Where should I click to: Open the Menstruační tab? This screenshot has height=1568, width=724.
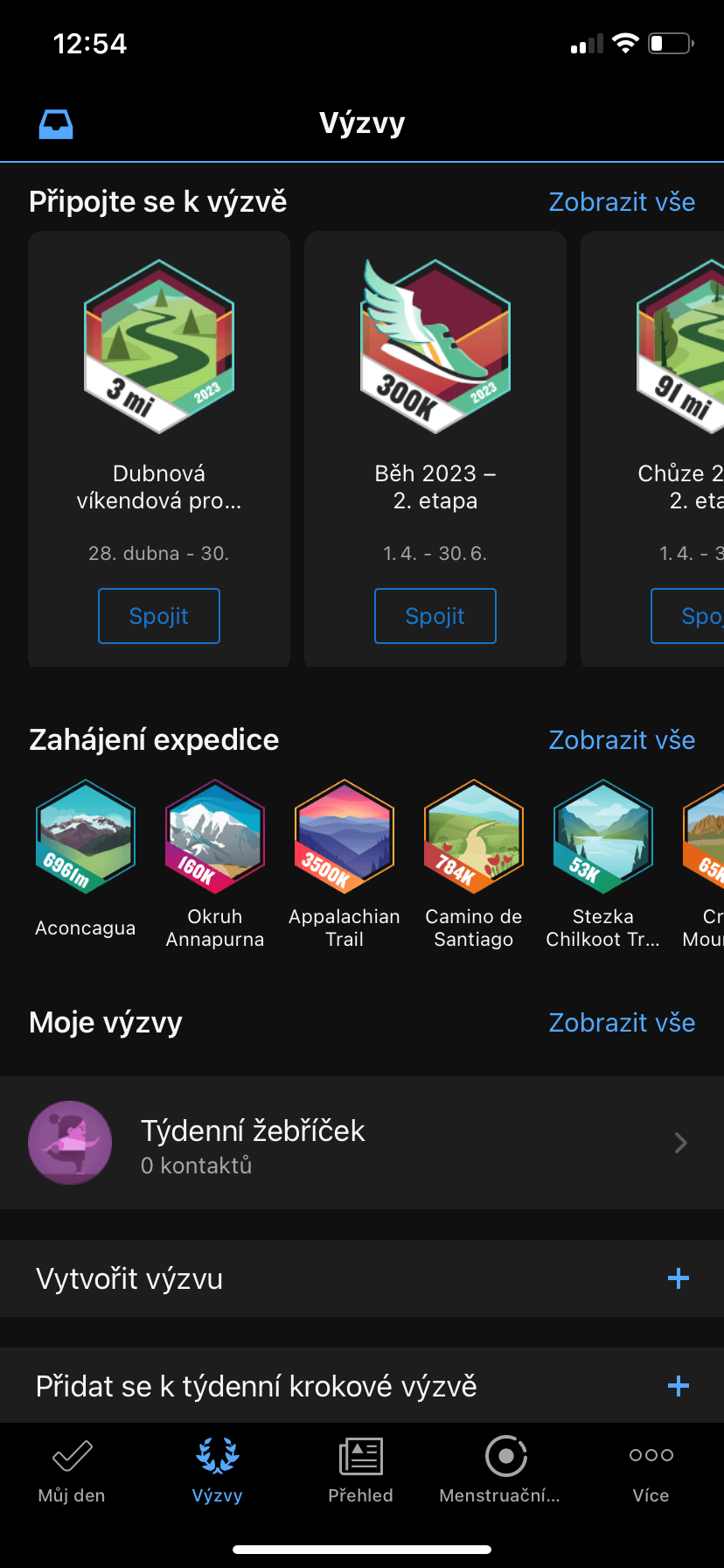click(x=500, y=1470)
